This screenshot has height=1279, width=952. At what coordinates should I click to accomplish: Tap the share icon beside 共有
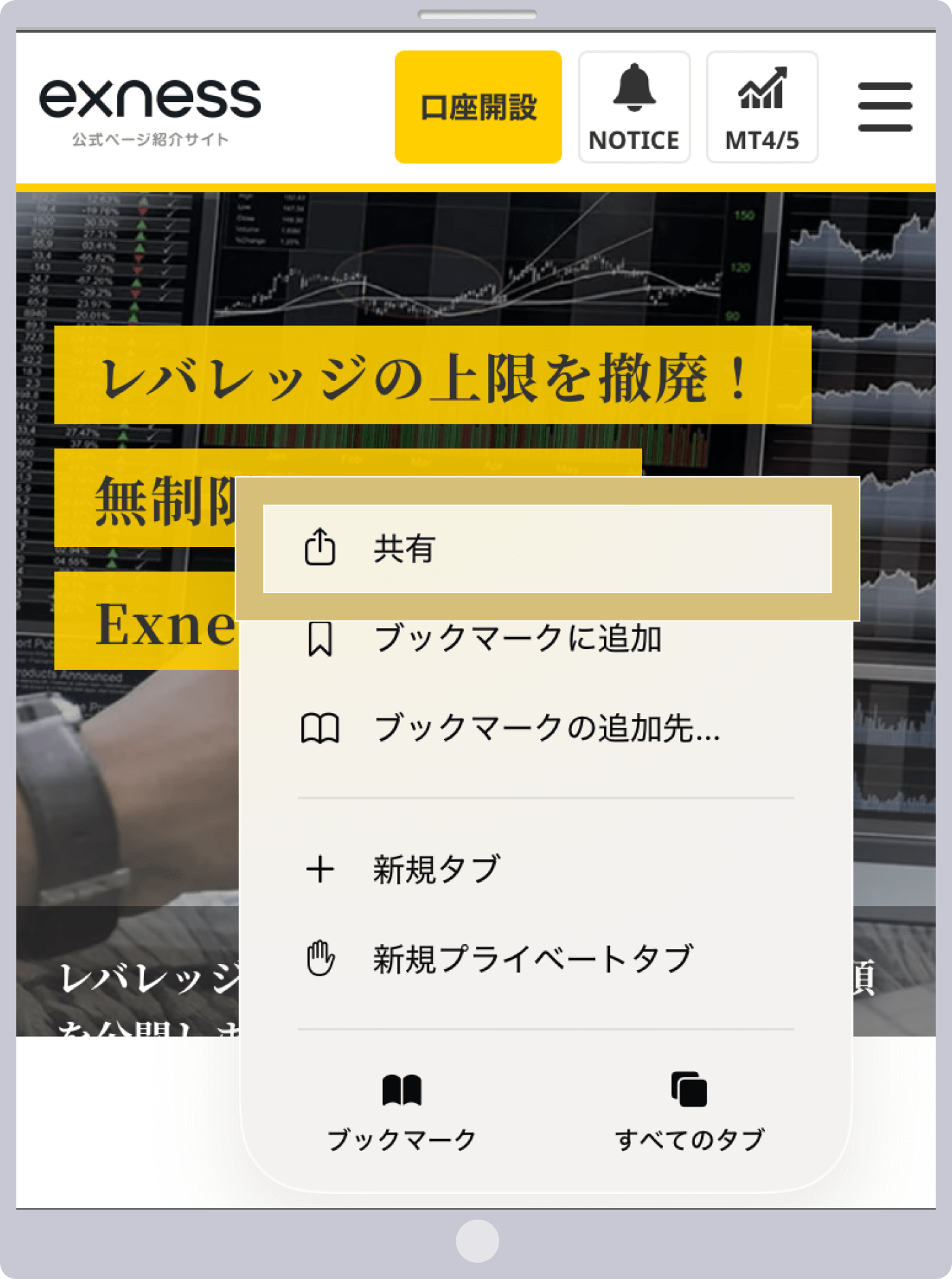coord(320,549)
